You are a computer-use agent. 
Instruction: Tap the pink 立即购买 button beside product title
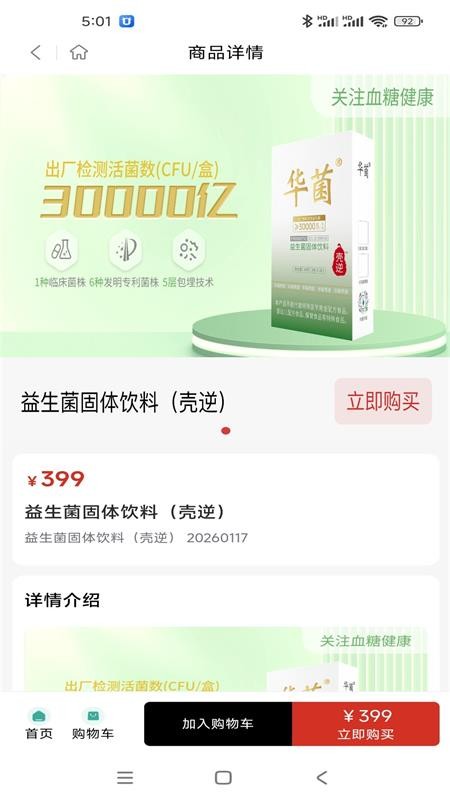click(383, 401)
